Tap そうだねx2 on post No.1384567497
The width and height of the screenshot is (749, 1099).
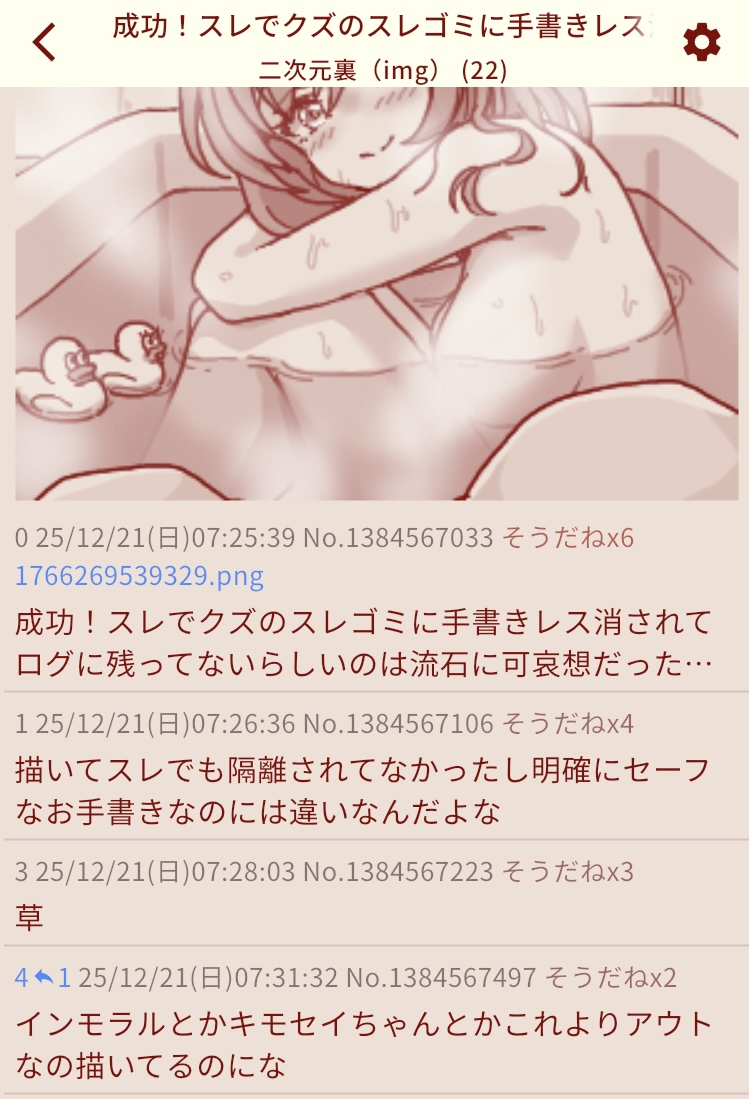point(610,977)
